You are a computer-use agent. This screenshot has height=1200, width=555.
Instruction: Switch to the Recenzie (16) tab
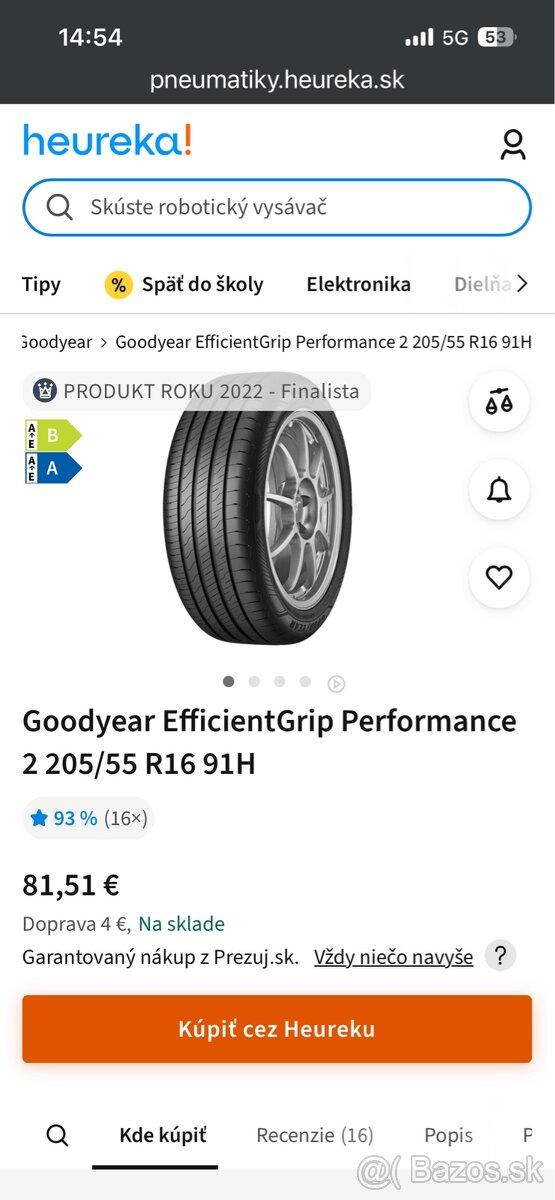pyautogui.click(x=315, y=1135)
